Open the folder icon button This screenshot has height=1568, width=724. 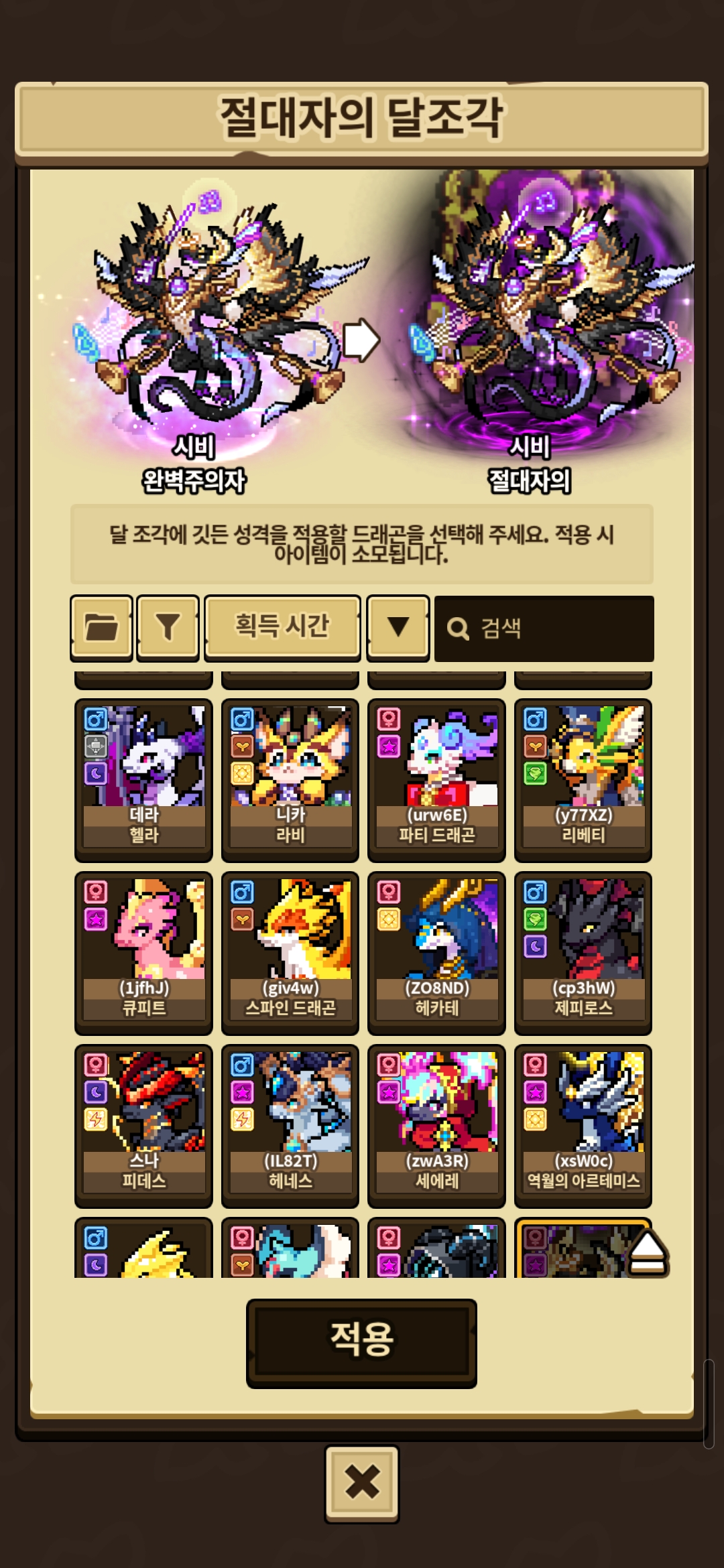101,628
